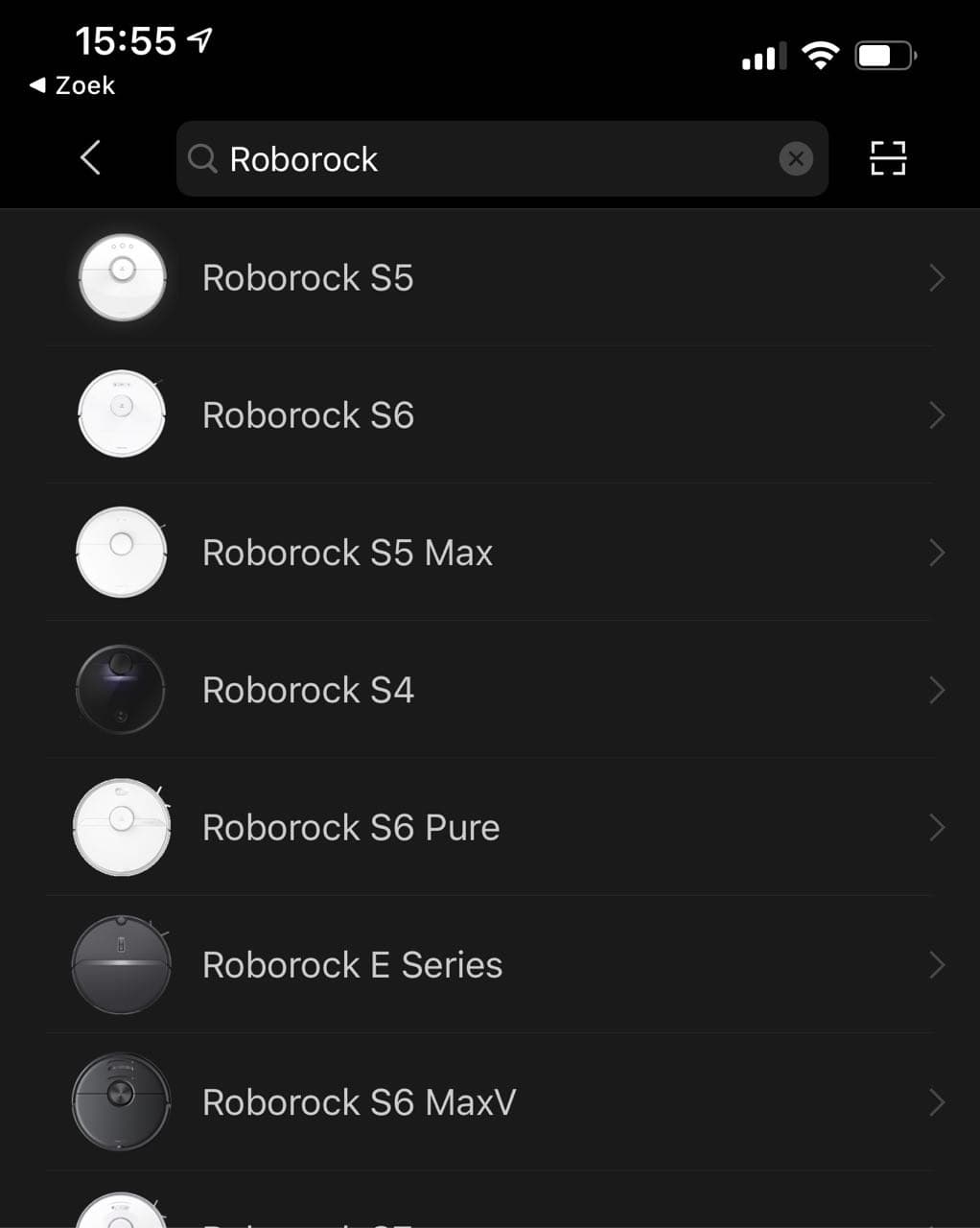
Task: Go back using the header arrow
Action: pos(91,158)
